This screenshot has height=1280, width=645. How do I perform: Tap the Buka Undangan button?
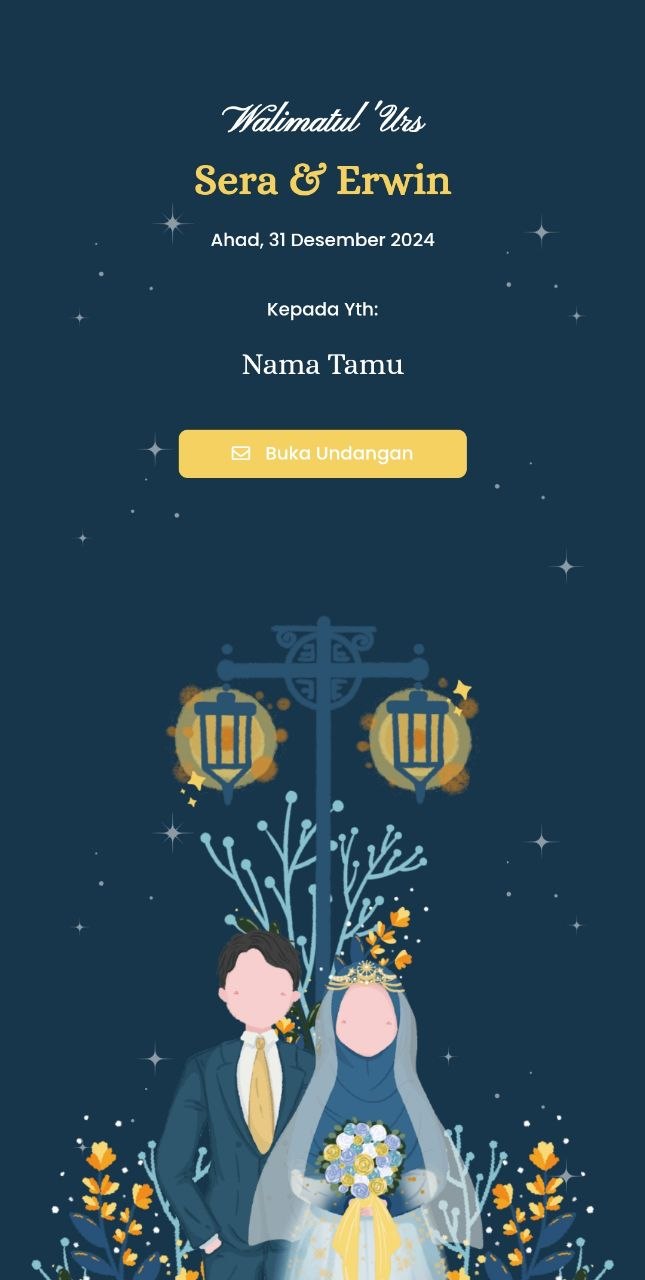pyautogui.click(x=322, y=454)
